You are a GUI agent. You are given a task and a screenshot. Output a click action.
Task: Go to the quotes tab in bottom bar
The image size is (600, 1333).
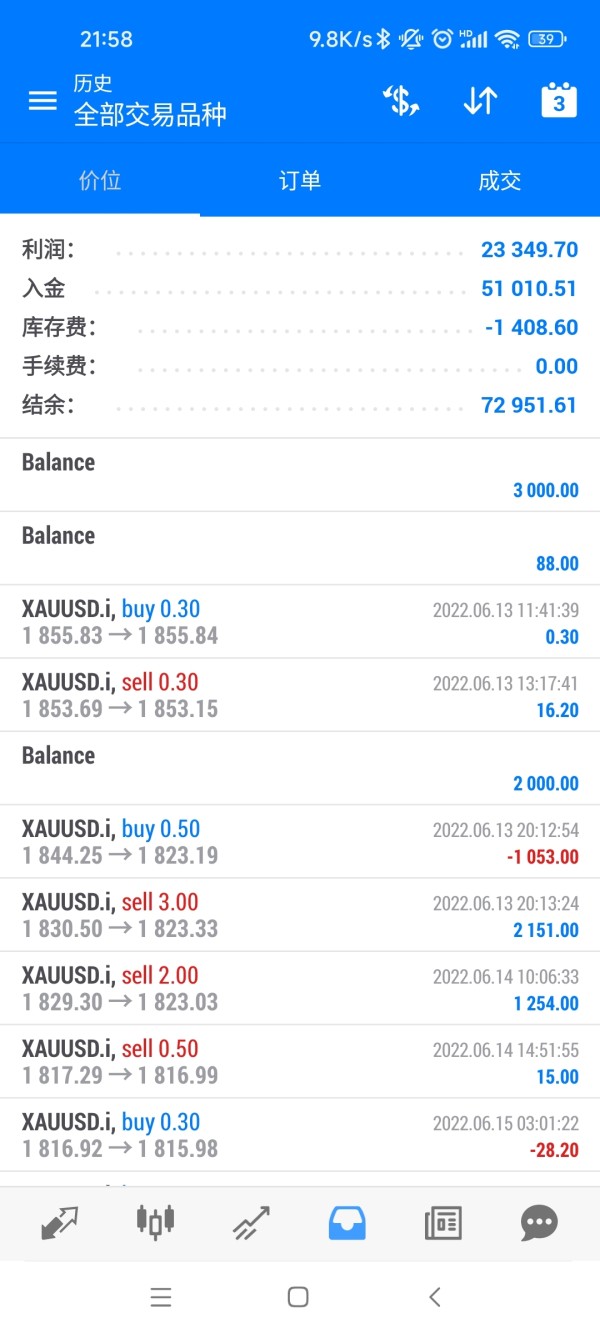coord(60,1222)
